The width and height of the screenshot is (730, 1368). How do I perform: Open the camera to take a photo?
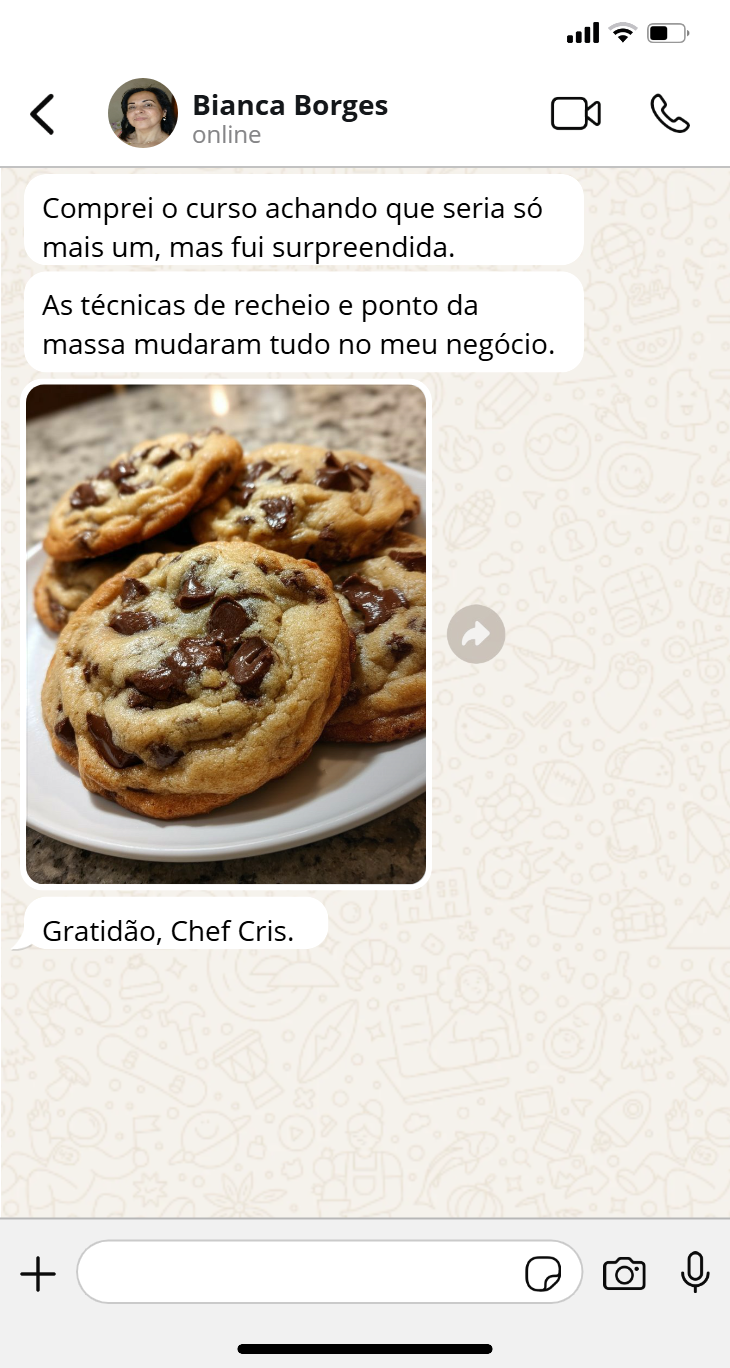coord(624,1274)
